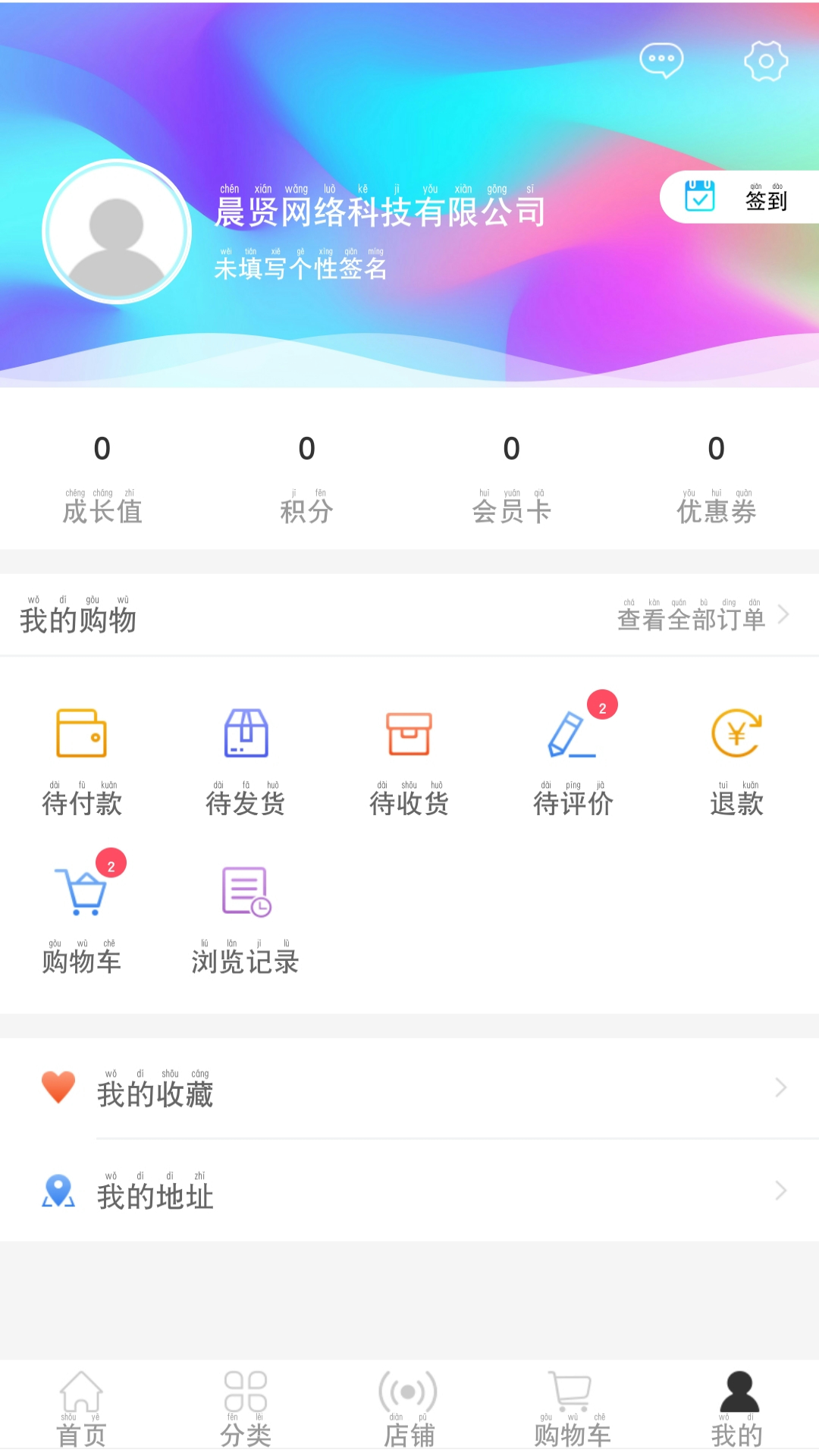The image size is (819, 1456).
Task: Click the blue location pin for 我的地址
Action: pos(59,1192)
